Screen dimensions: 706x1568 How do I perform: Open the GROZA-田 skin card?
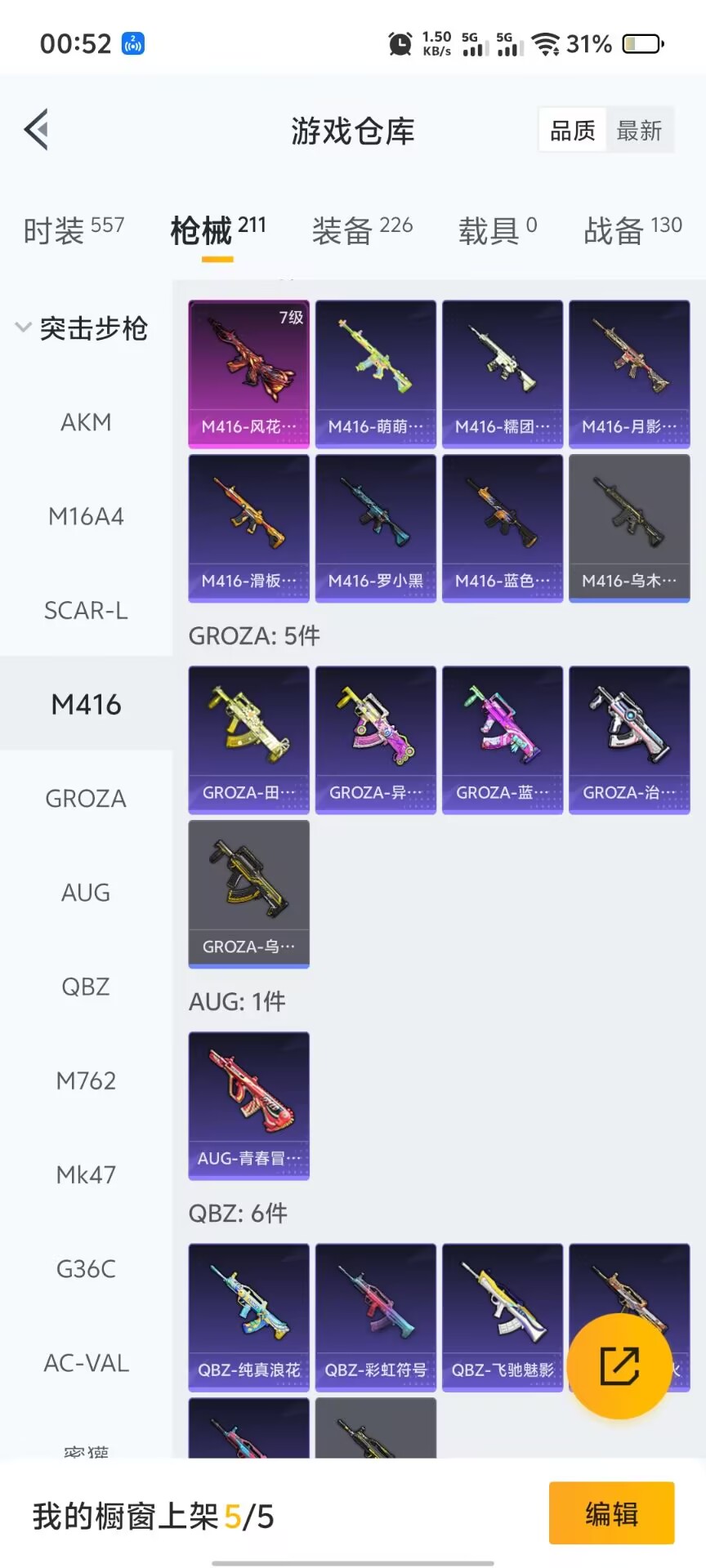coord(249,740)
